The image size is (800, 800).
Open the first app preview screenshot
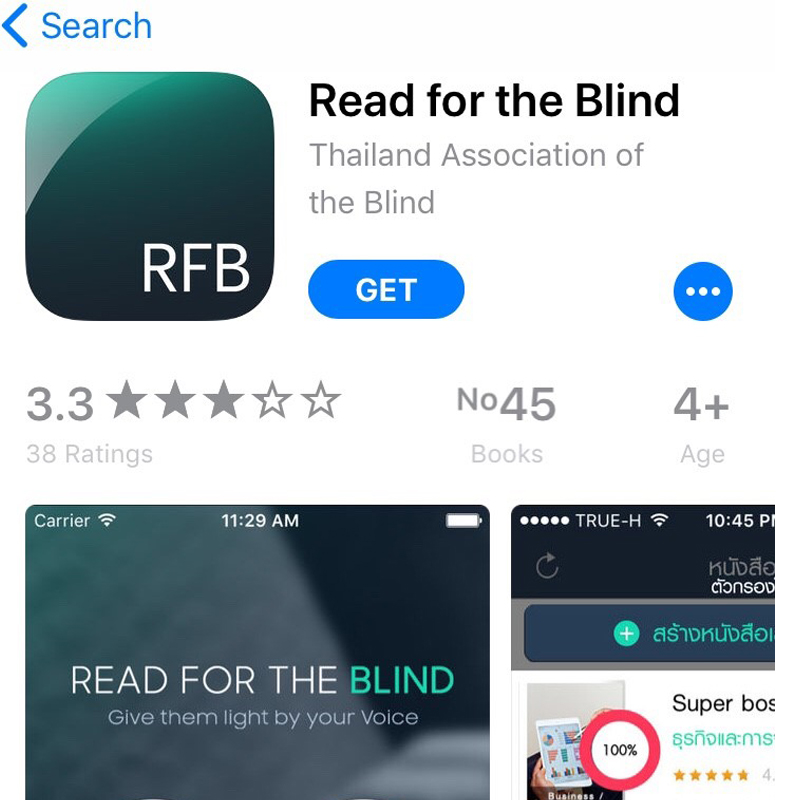[257, 652]
